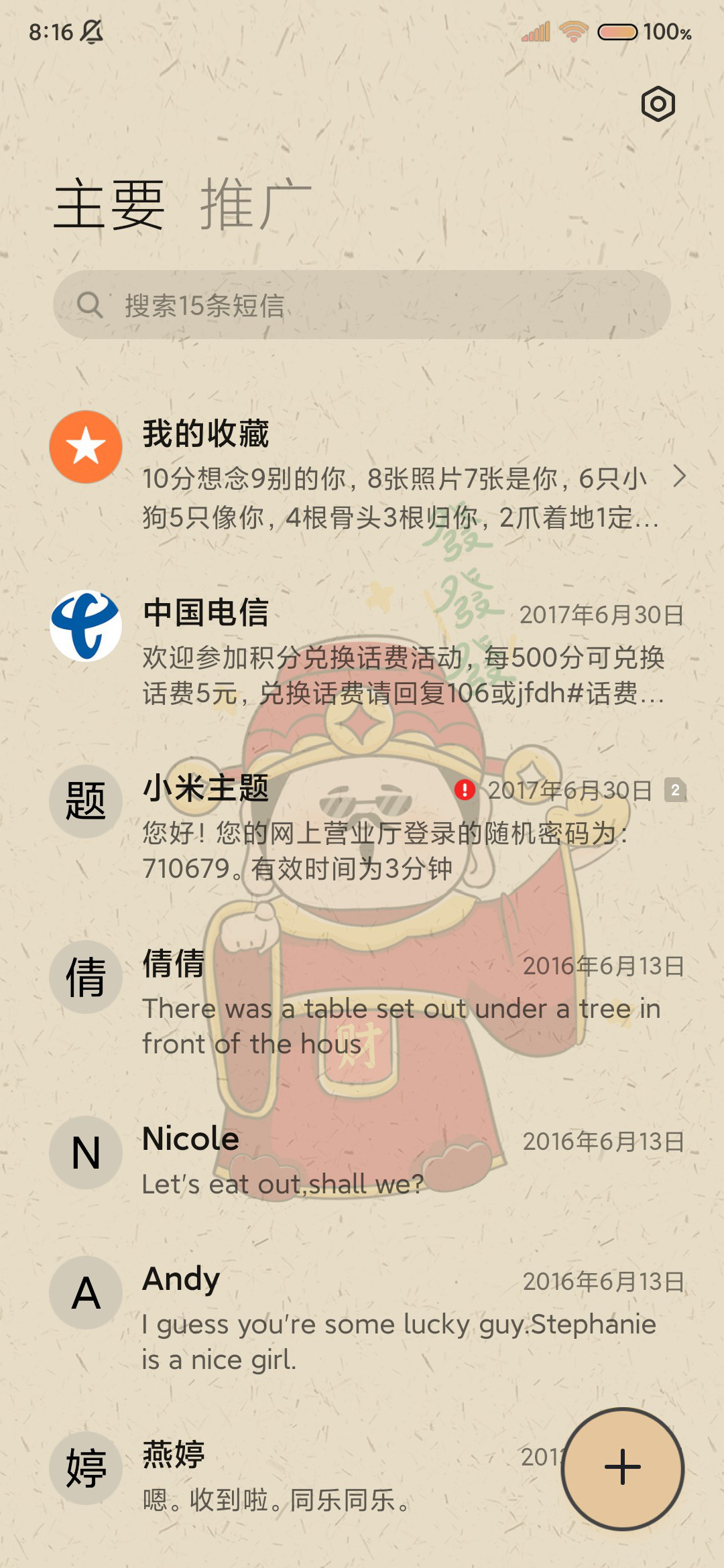Compose a new message with the plus button
The image size is (724, 1568).
623,1469
